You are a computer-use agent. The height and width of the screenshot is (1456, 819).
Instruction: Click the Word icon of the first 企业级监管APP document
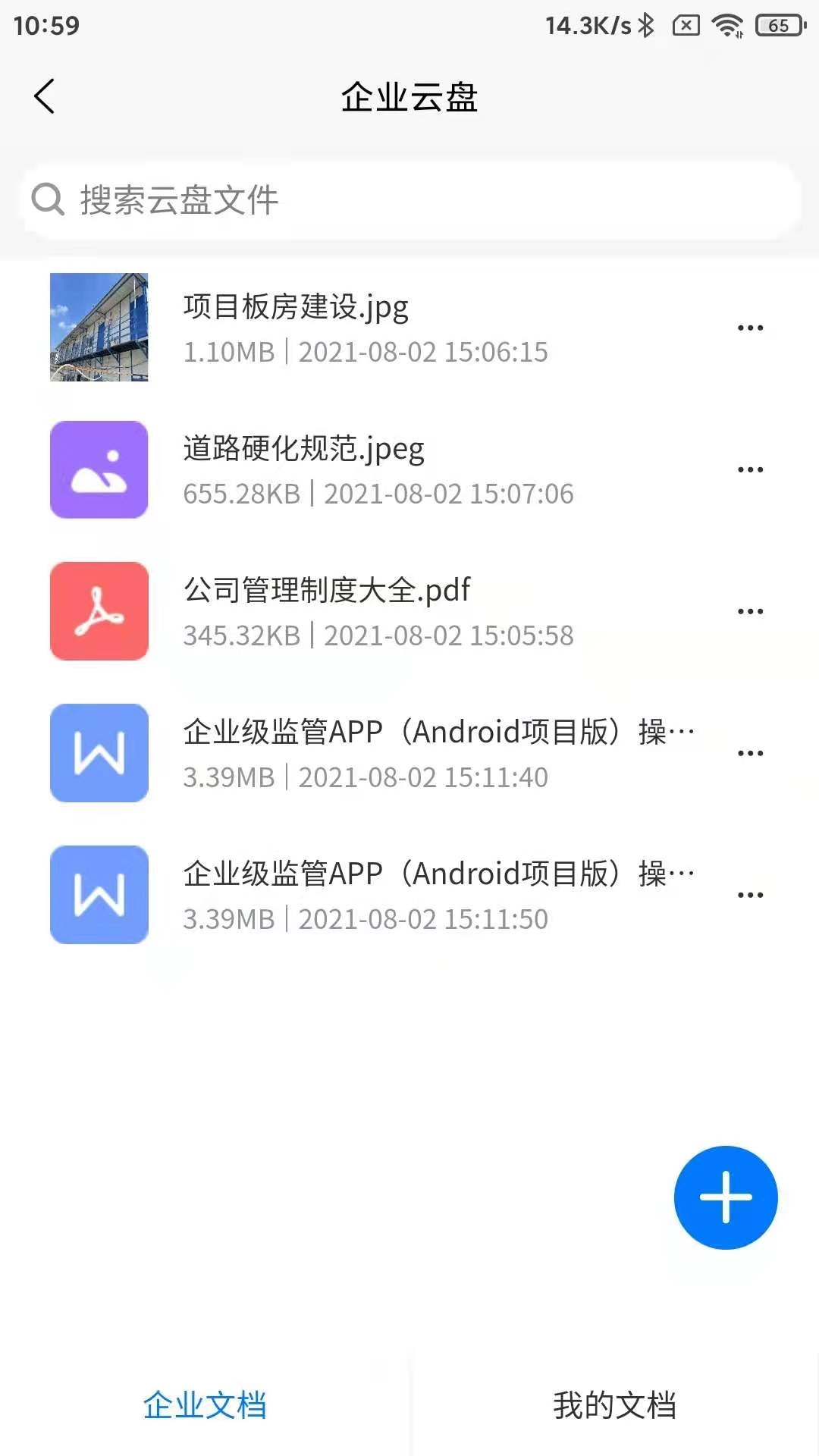coord(99,752)
